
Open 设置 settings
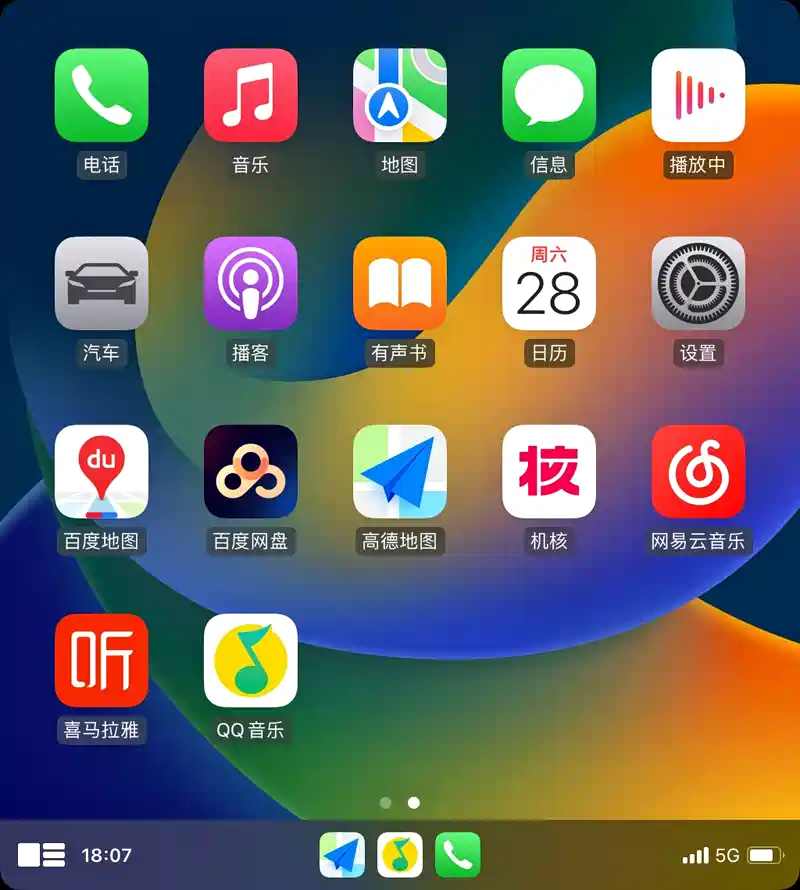pos(698,283)
